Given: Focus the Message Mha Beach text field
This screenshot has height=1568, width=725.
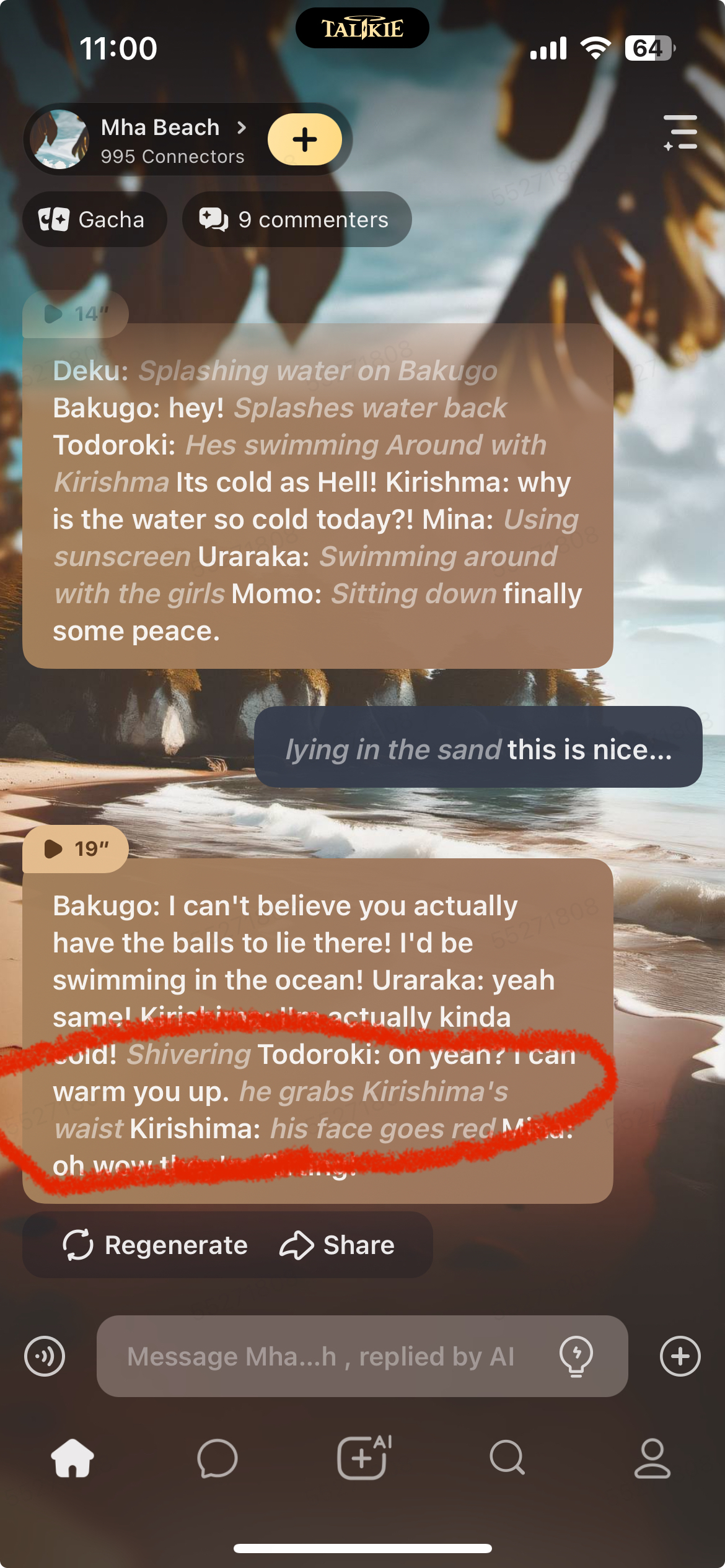Looking at the screenshot, I should (x=322, y=1356).
